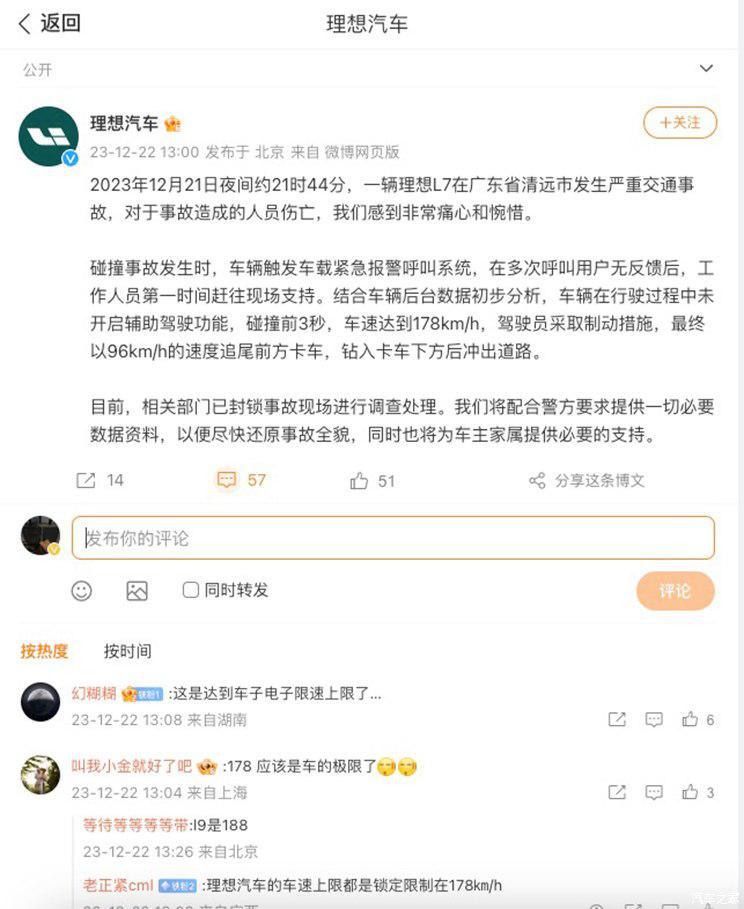Like 幻糊糊's comment

(x=690, y=719)
